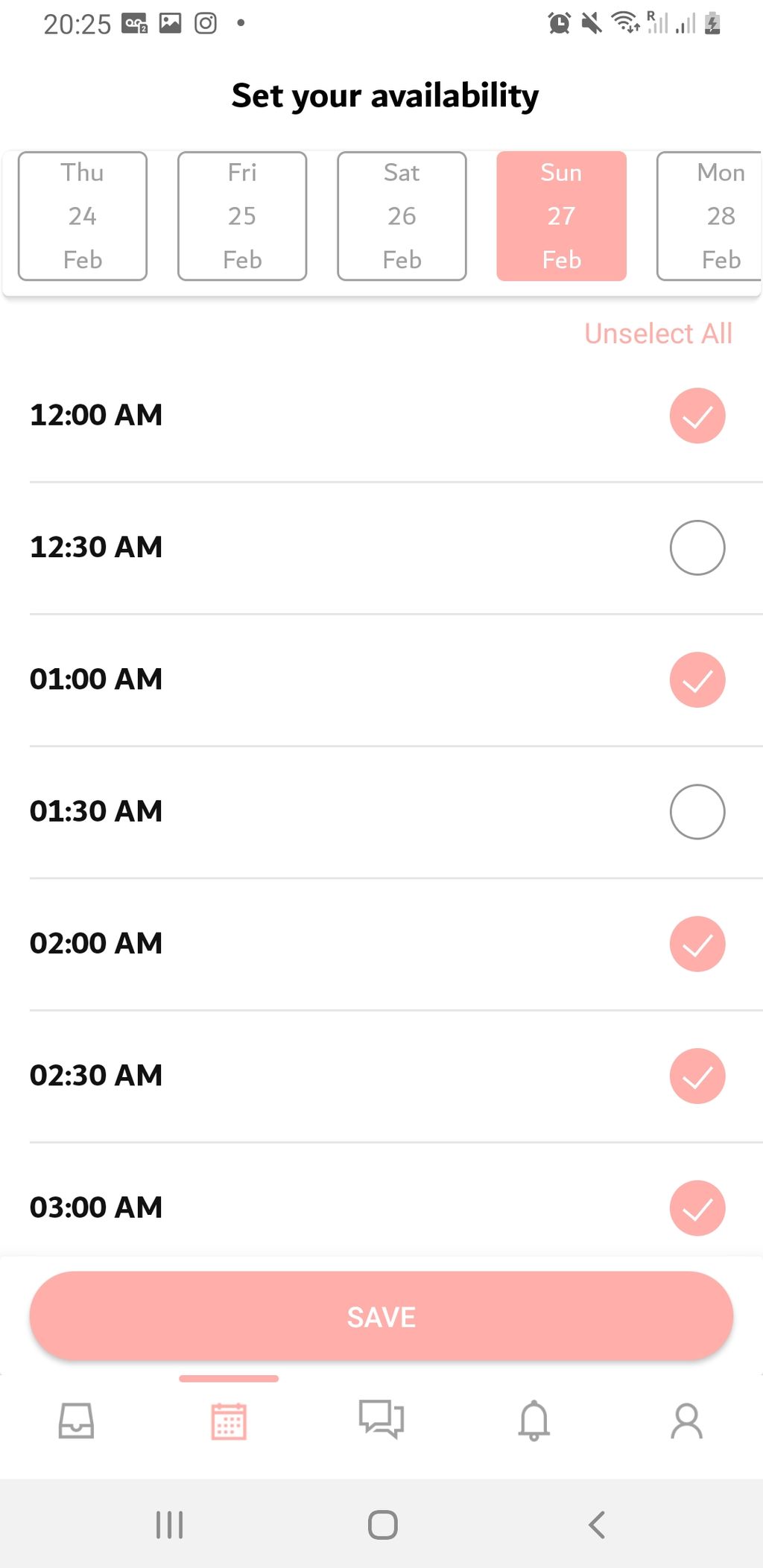The width and height of the screenshot is (763, 1568).
Task: Choose Sat 26 Feb date
Action: click(x=402, y=216)
